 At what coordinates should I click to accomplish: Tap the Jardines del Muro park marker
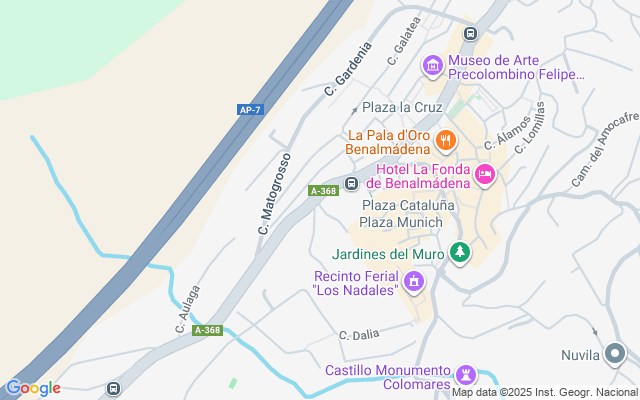(459, 253)
